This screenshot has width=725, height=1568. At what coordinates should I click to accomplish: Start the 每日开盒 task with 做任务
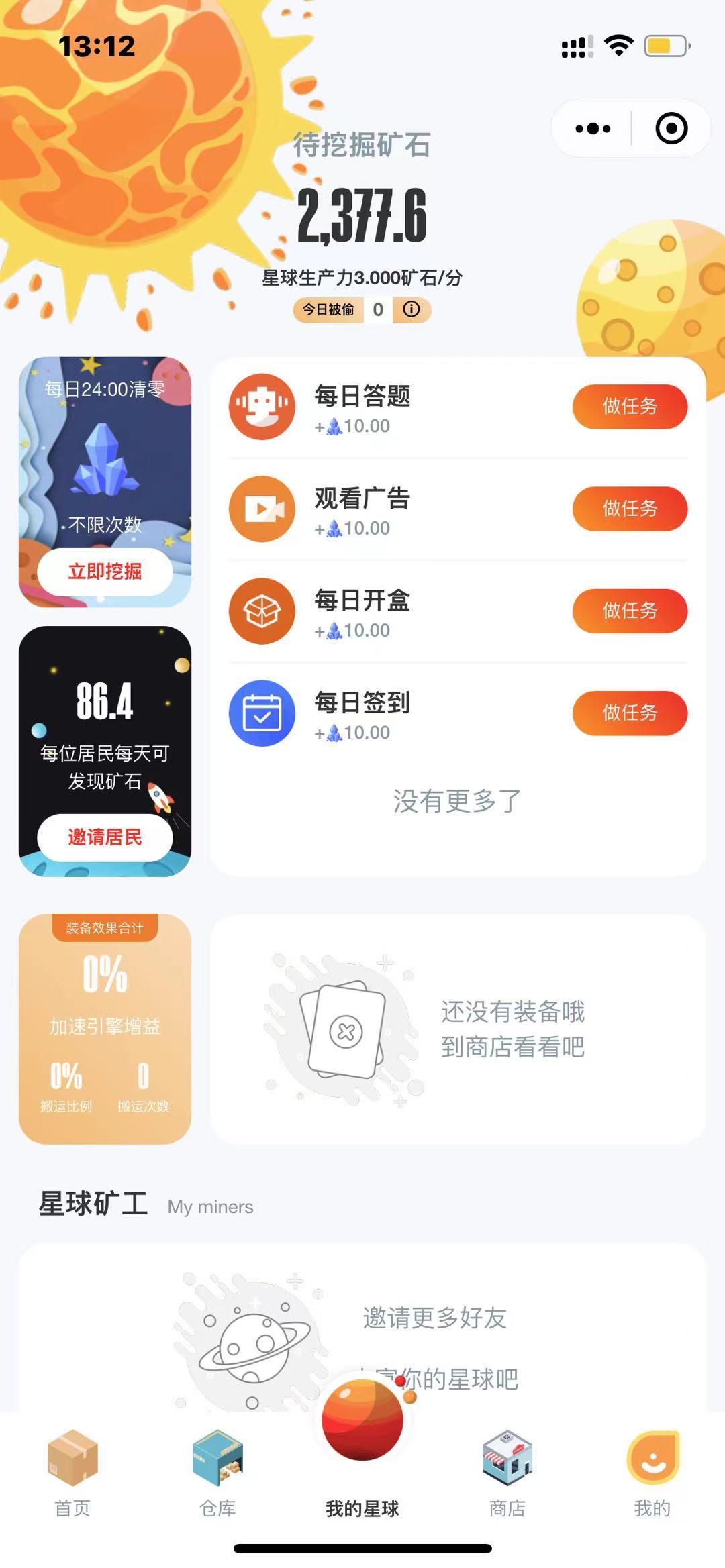click(x=629, y=611)
